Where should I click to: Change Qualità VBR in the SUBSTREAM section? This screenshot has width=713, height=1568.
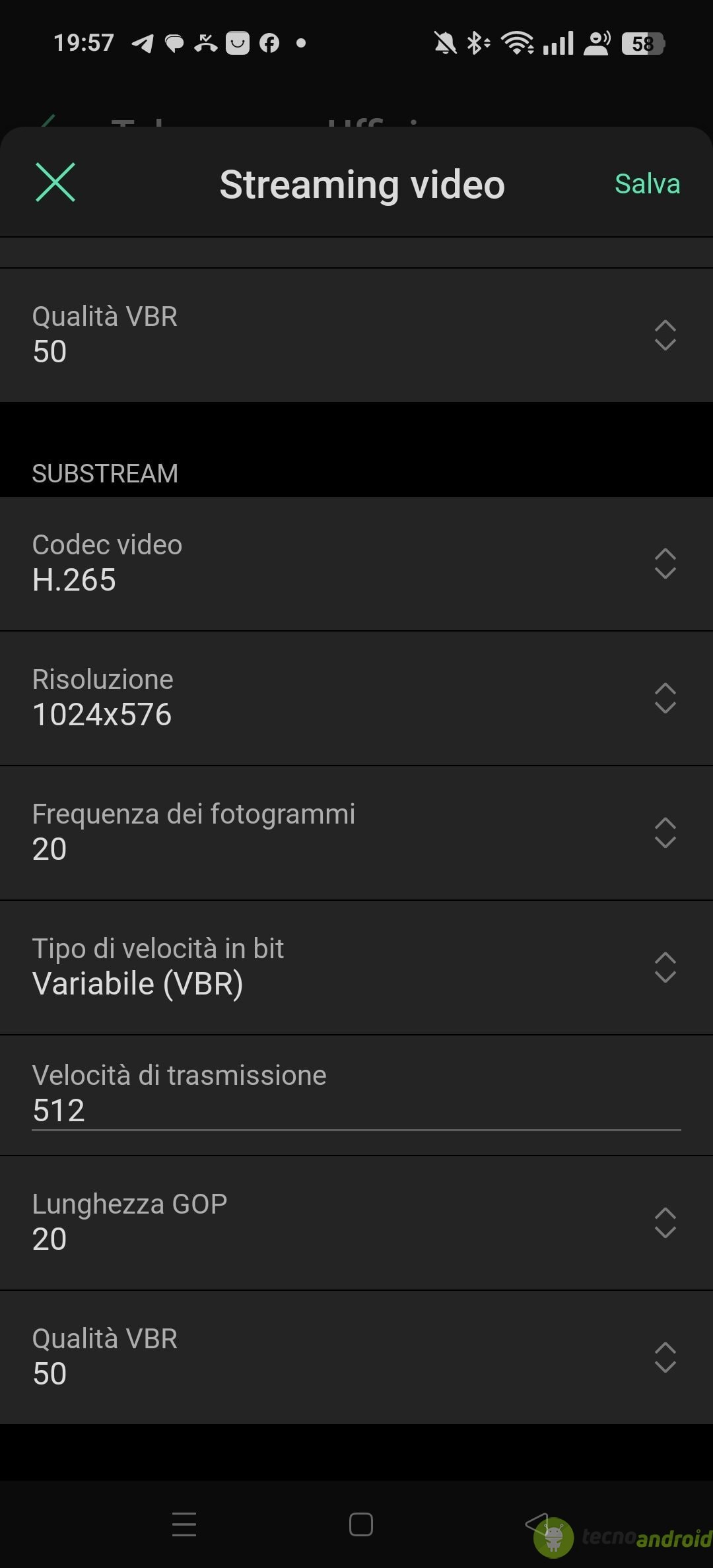pos(356,1357)
